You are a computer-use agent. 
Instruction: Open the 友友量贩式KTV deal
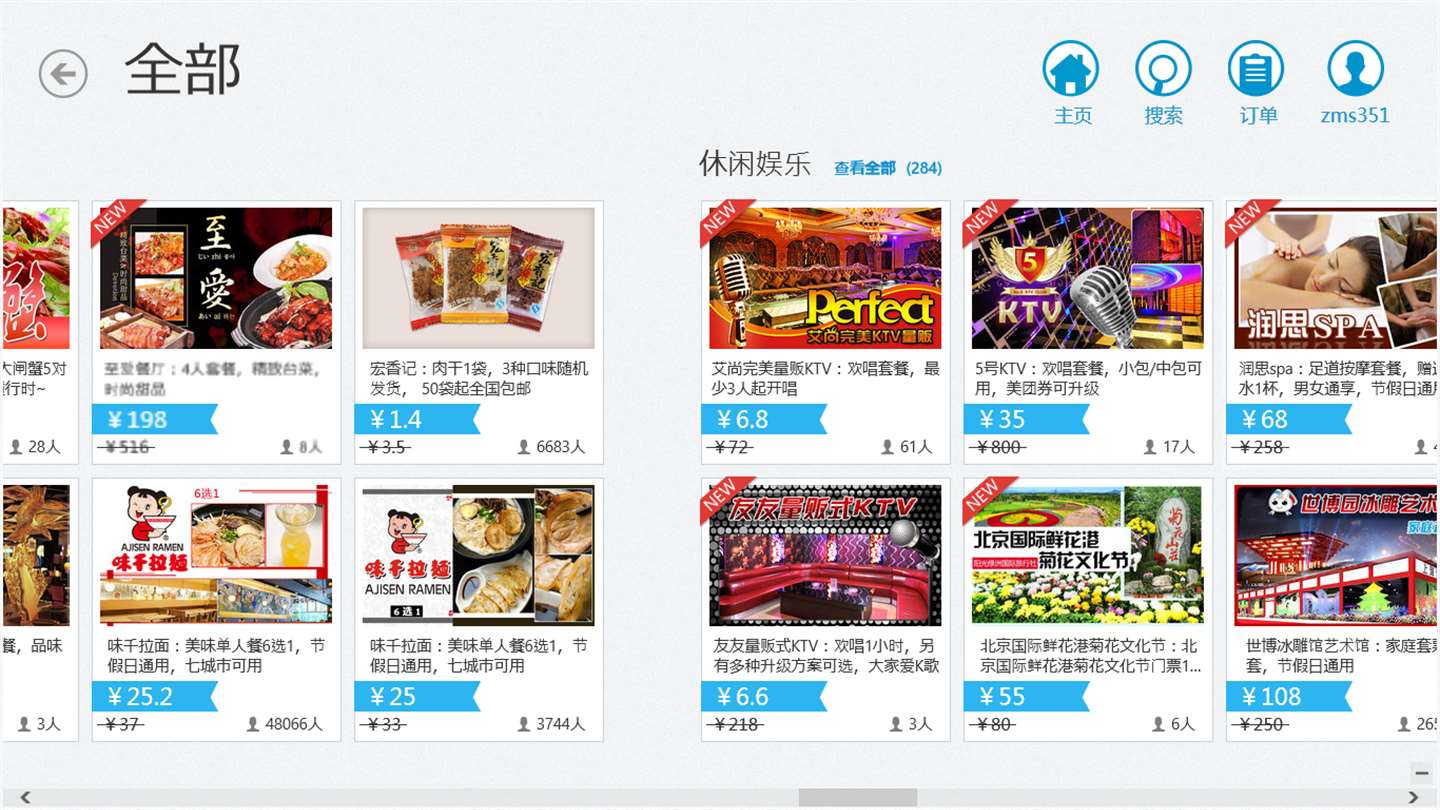pos(825,609)
